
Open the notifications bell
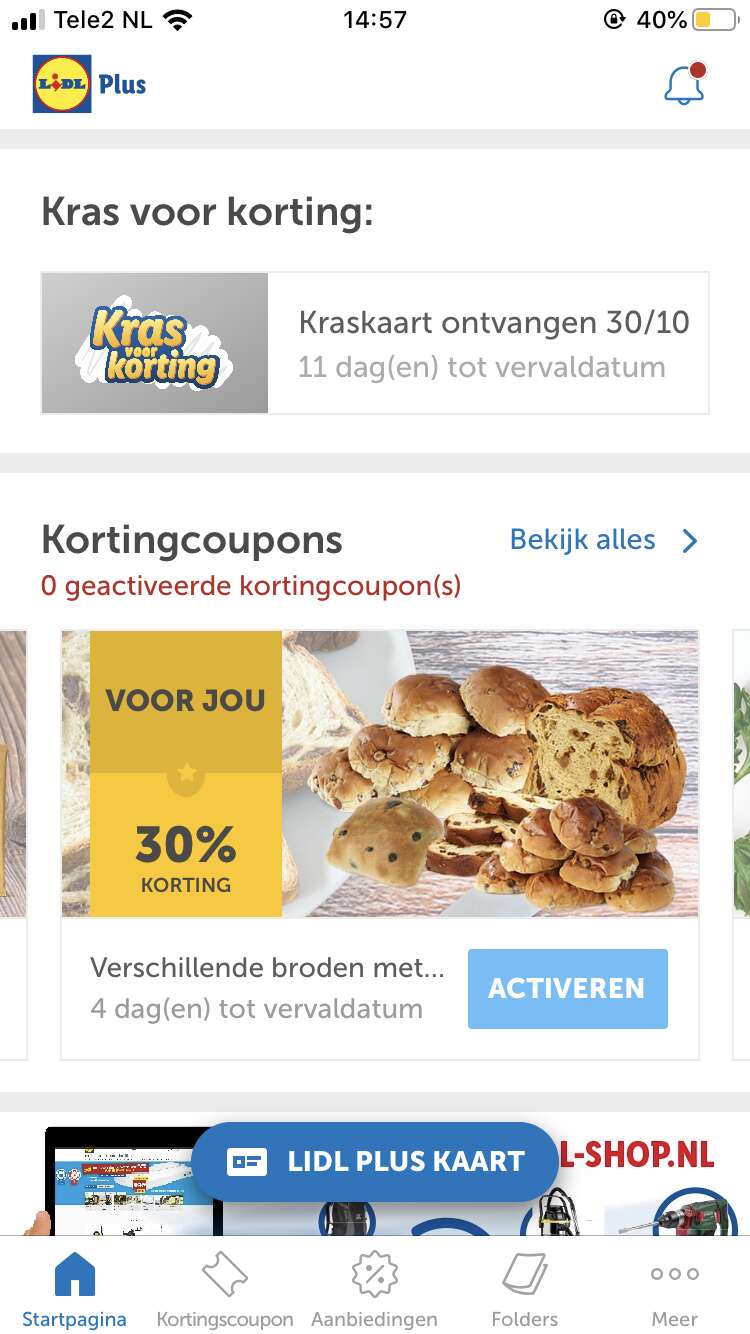(685, 86)
